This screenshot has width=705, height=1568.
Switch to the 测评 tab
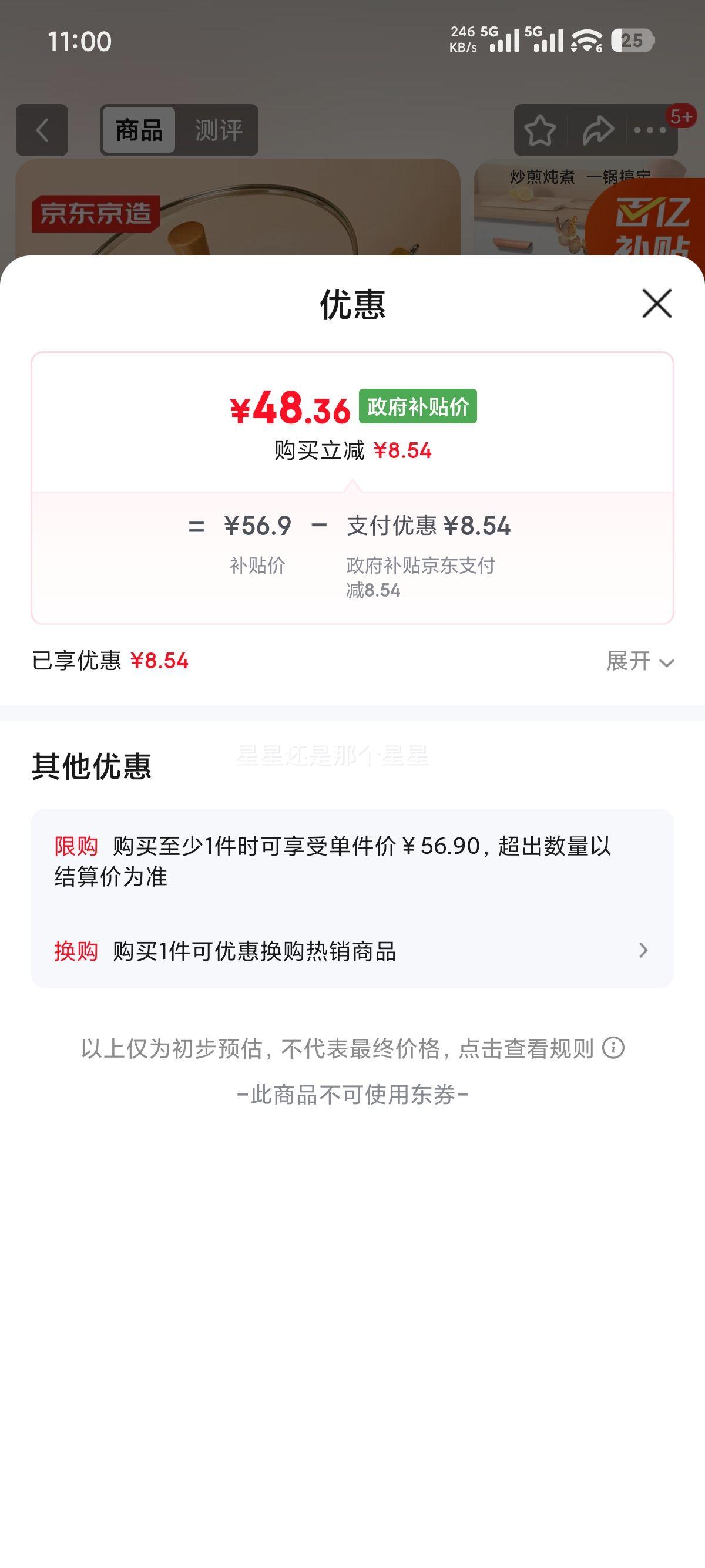[x=218, y=129]
